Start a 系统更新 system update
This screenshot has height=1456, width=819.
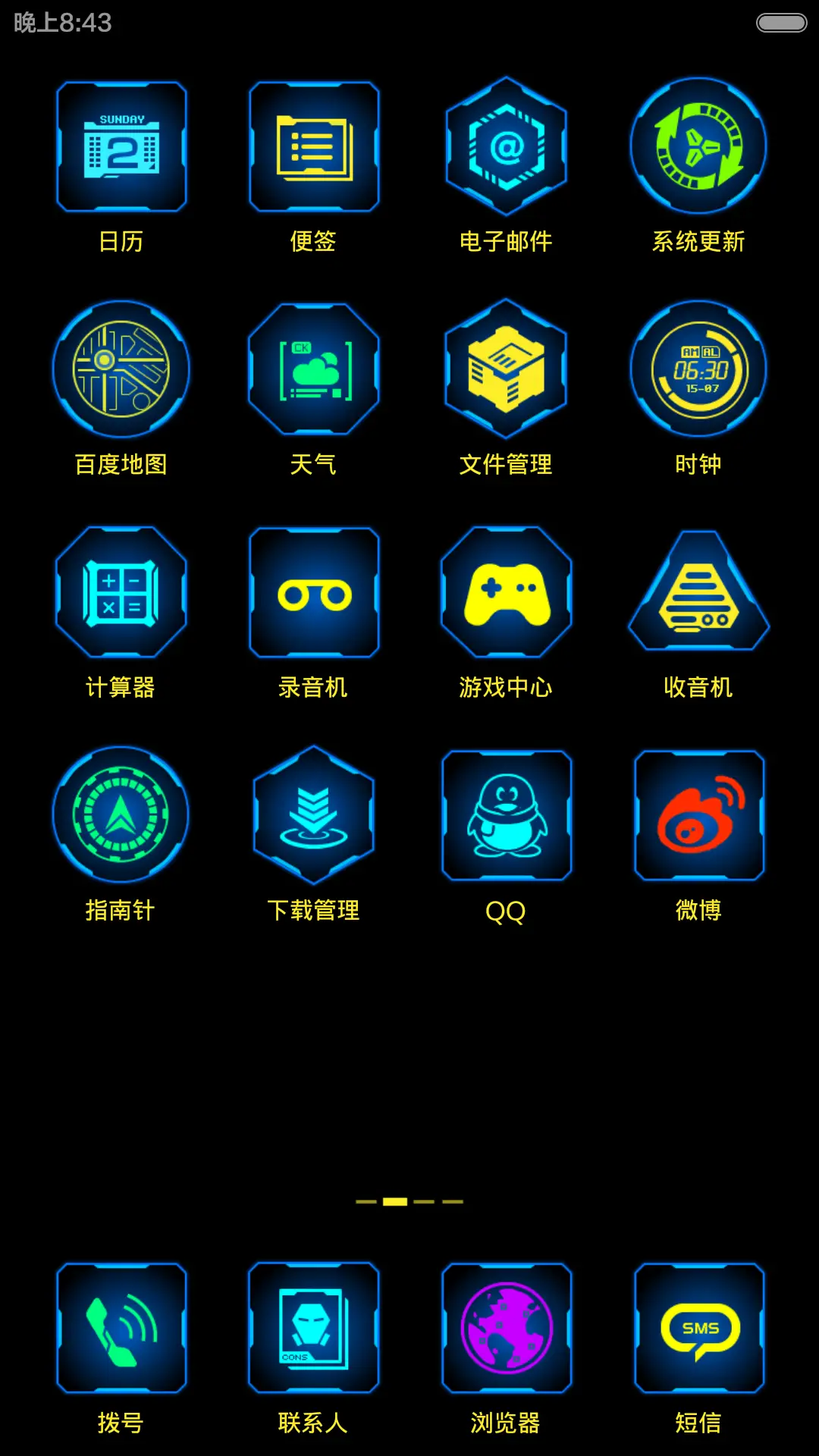[x=698, y=146]
